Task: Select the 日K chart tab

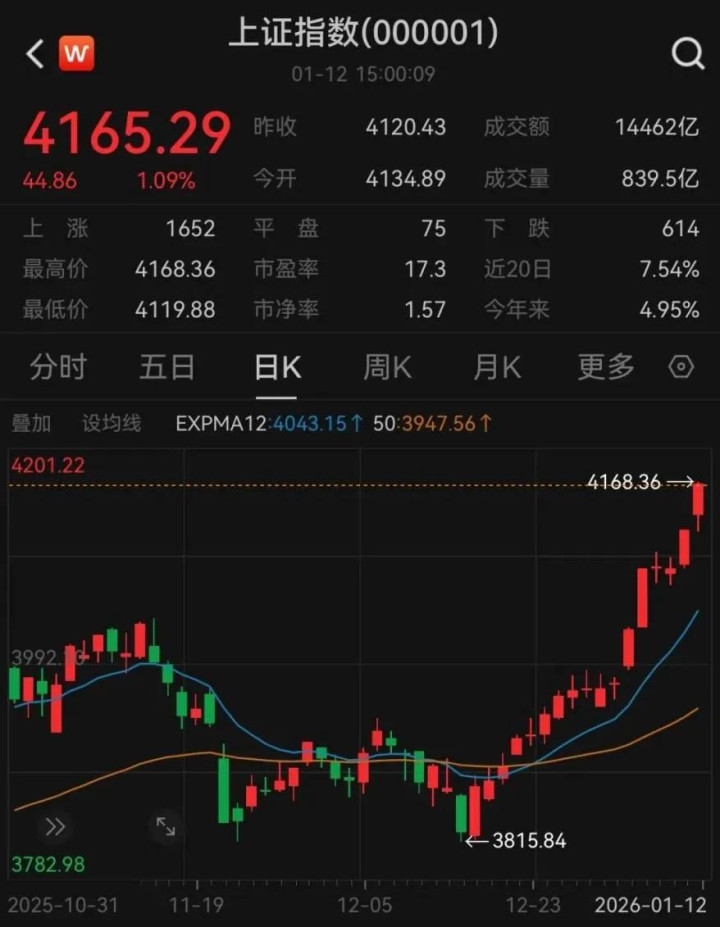Action: coord(277,368)
